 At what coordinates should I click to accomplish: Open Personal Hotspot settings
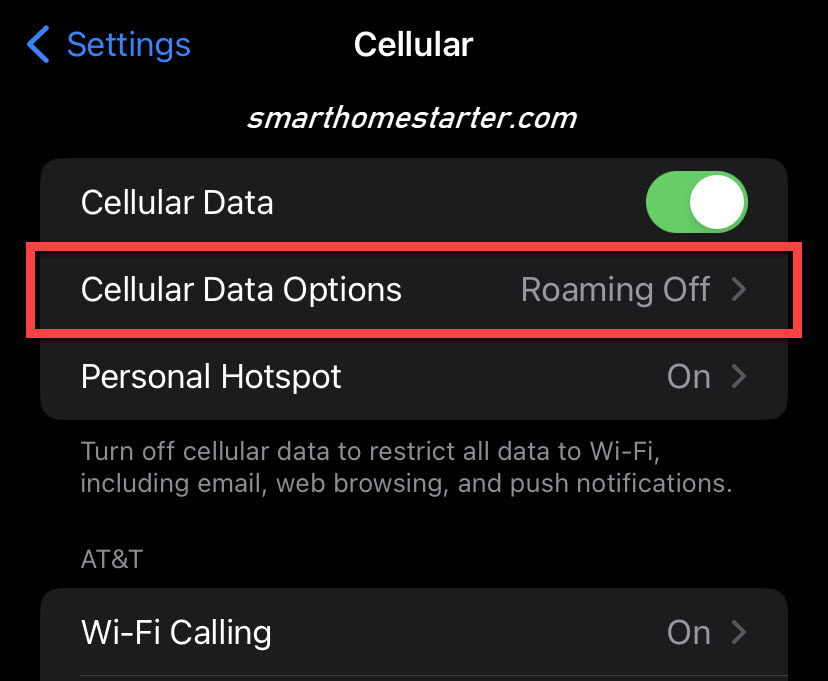tap(414, 377)
